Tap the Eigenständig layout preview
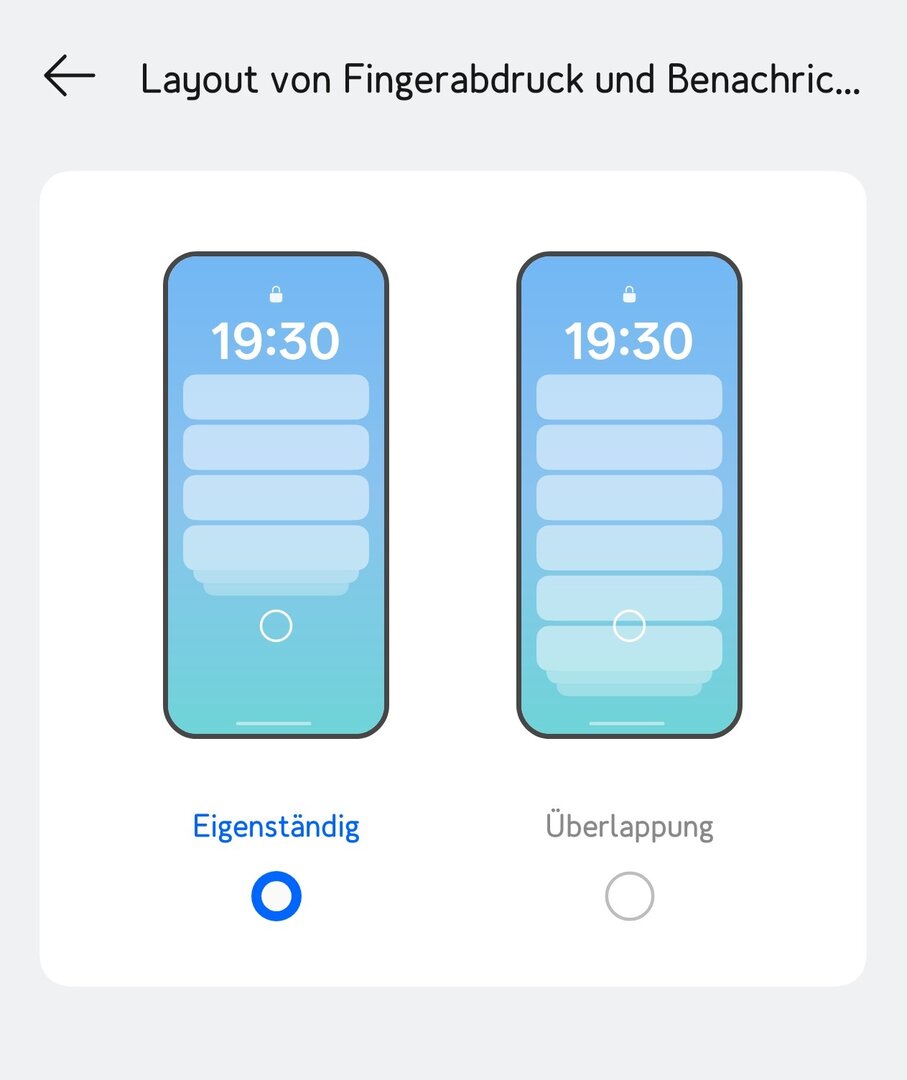 pyautogui.click(x=276, y=495)
